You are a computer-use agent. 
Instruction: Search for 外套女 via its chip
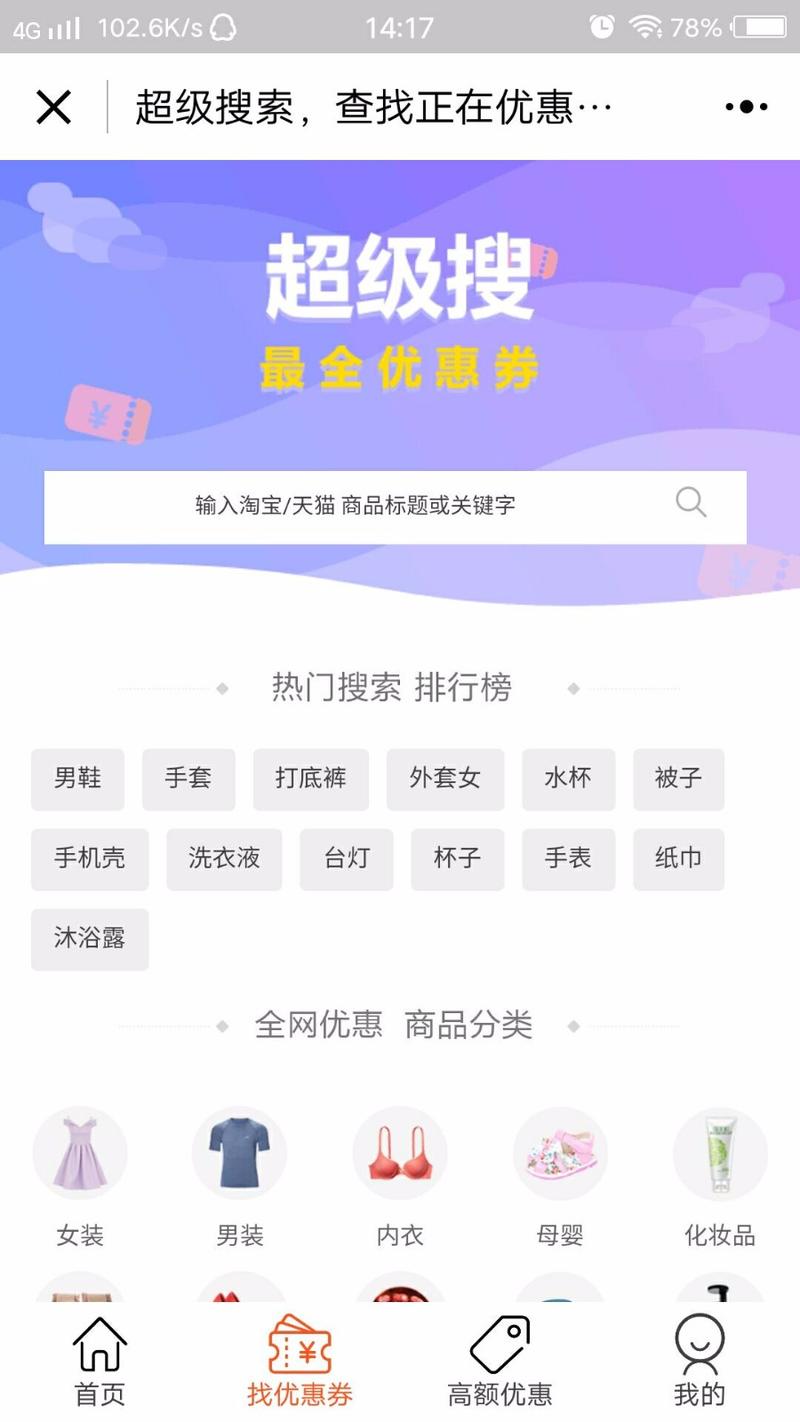[445, 778]
